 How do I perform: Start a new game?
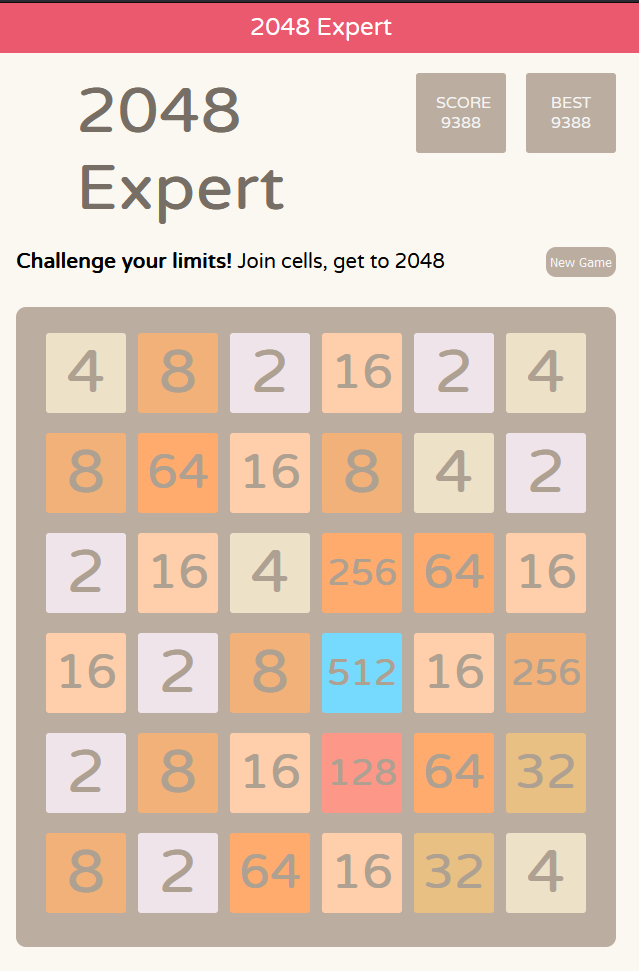click(580, 262)
